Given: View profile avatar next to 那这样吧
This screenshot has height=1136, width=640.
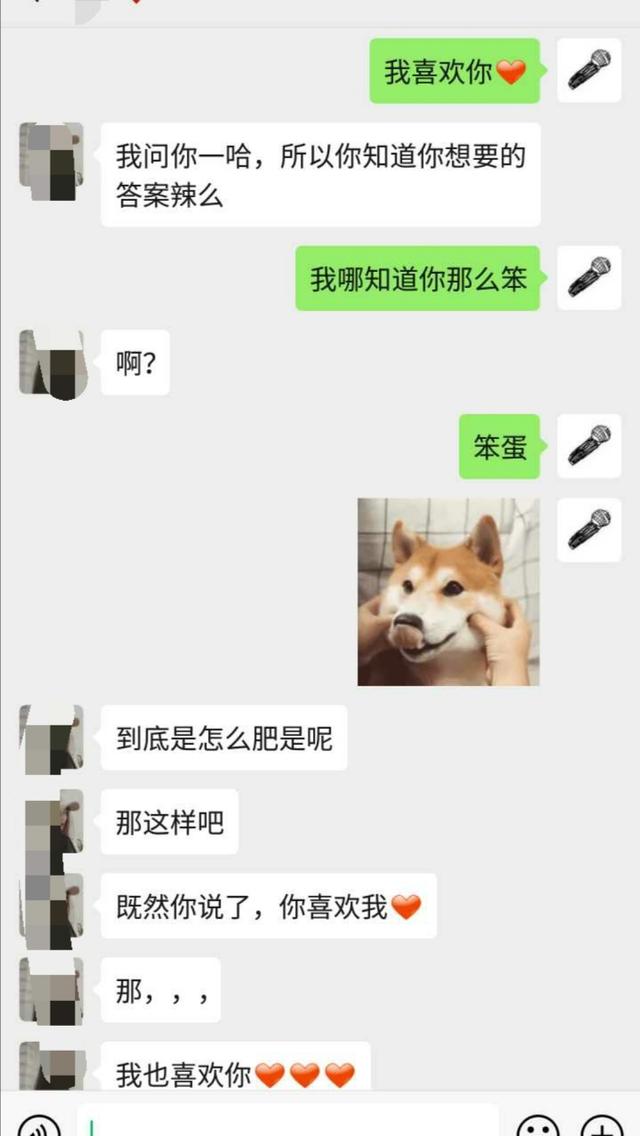Looking at the screenshot, I should [x=51, y=822].
